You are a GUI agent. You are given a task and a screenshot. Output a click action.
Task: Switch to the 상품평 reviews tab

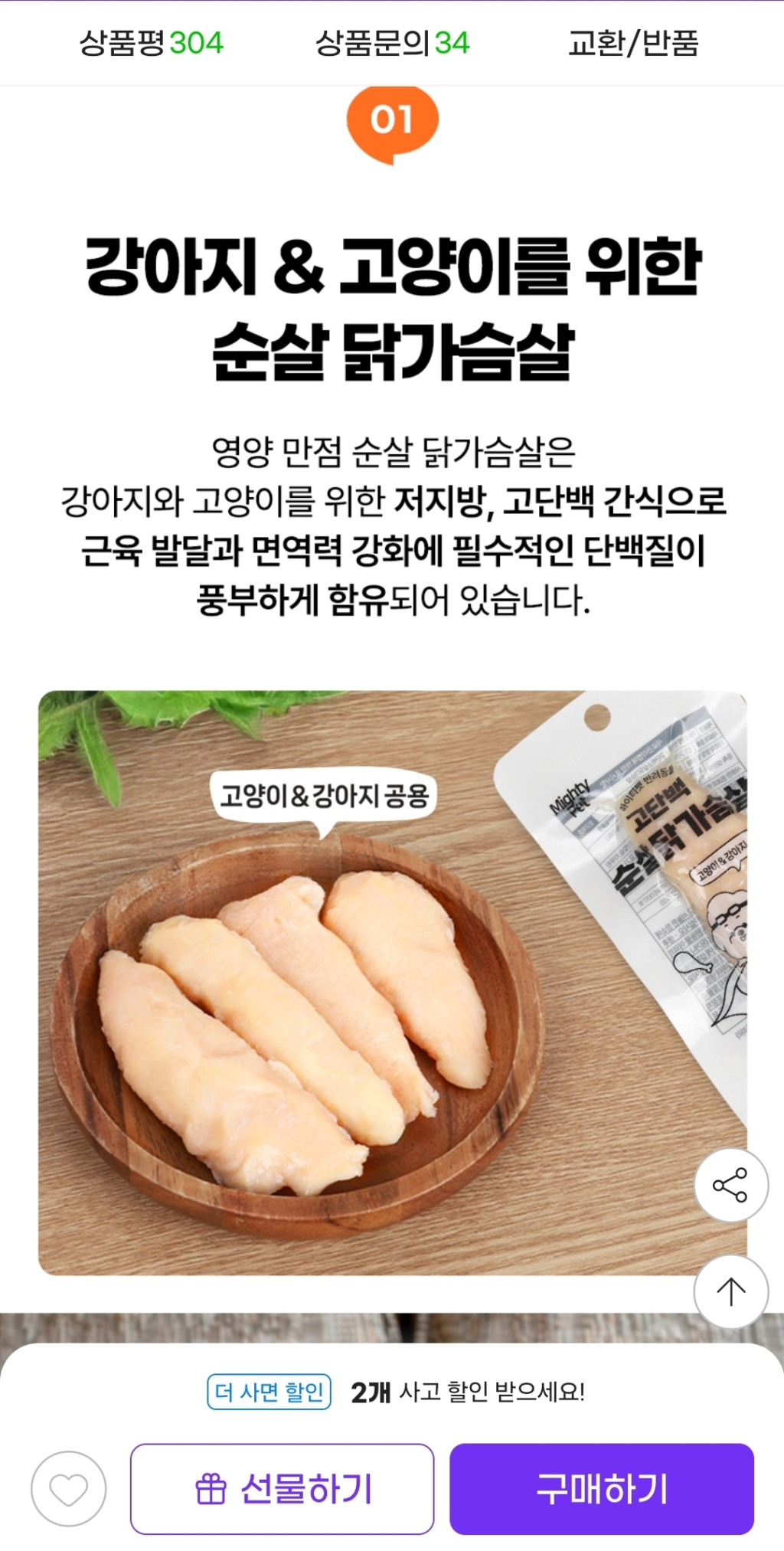click(151, 43)
